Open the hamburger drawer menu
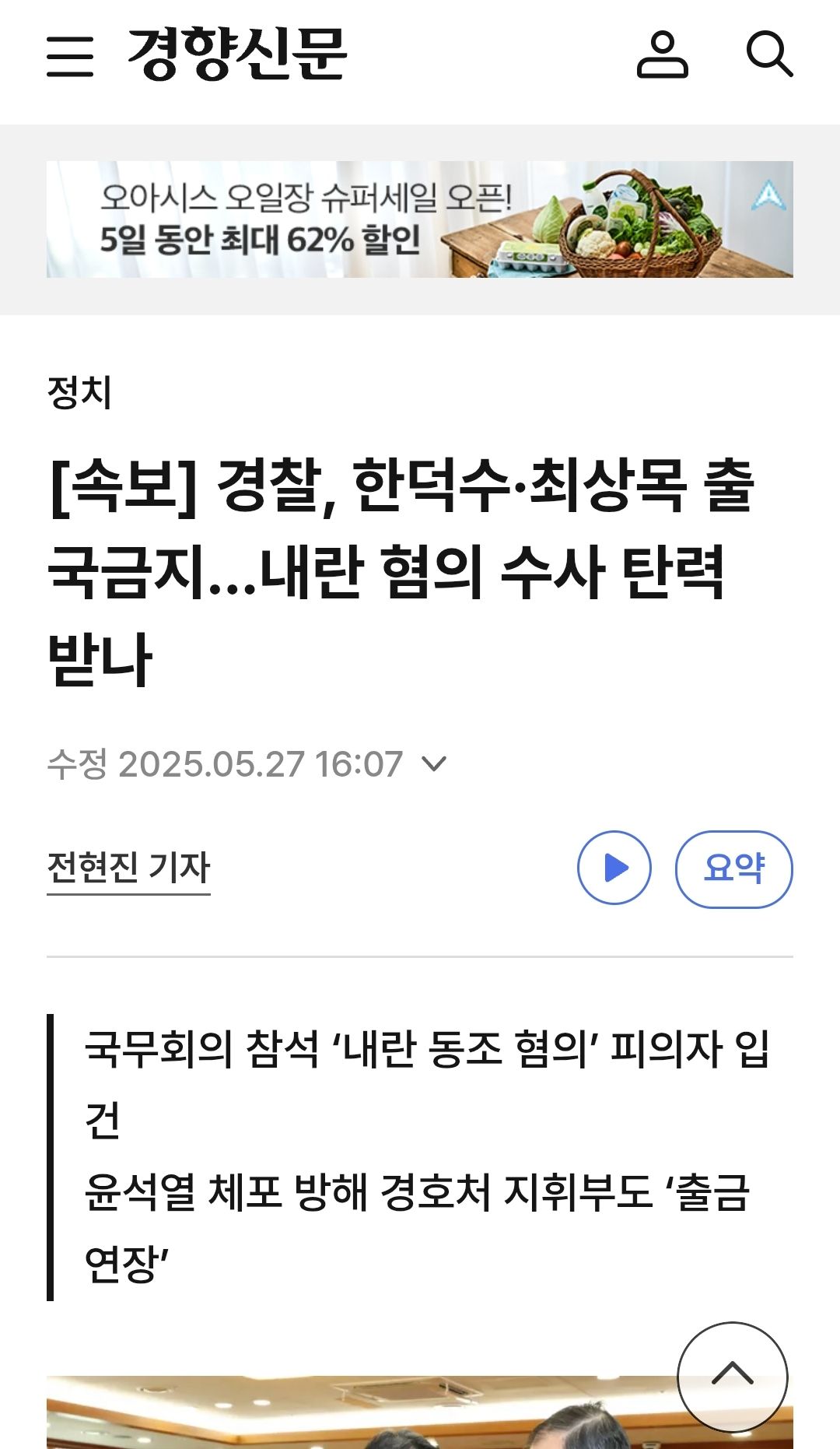840x1449 pixels. pyautogui.click(x=70, y=56)
